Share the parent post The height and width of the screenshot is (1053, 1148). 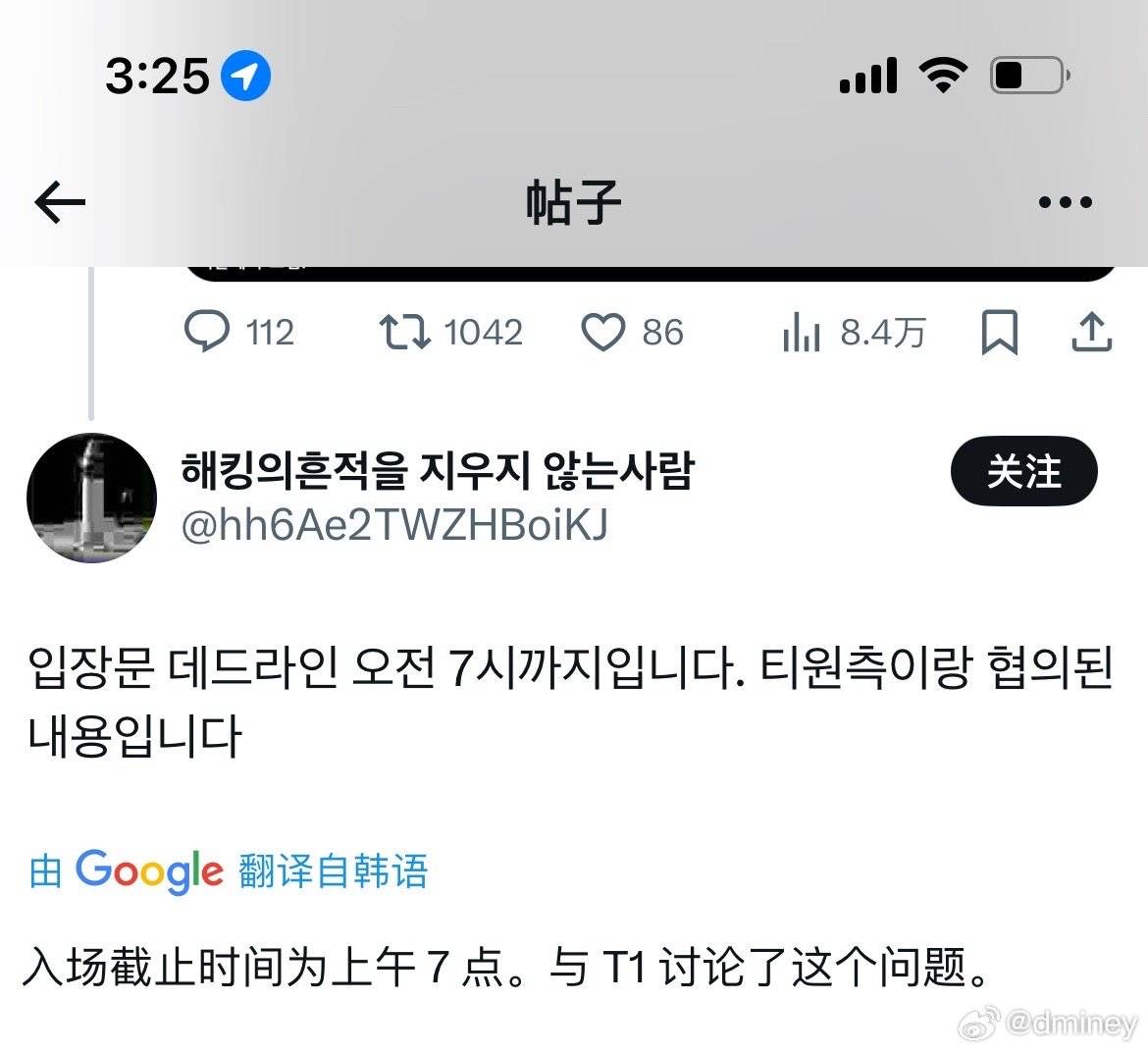click(x=1091, y=332)
